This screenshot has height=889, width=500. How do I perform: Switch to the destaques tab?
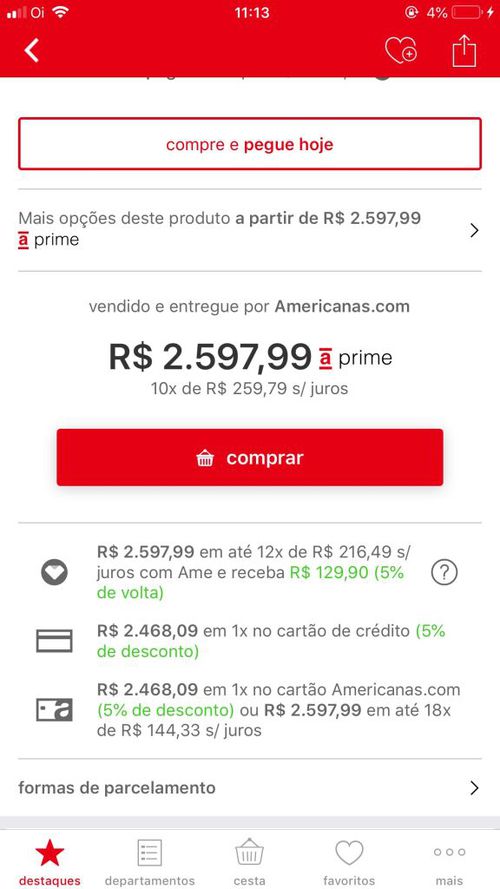[50, 862]
